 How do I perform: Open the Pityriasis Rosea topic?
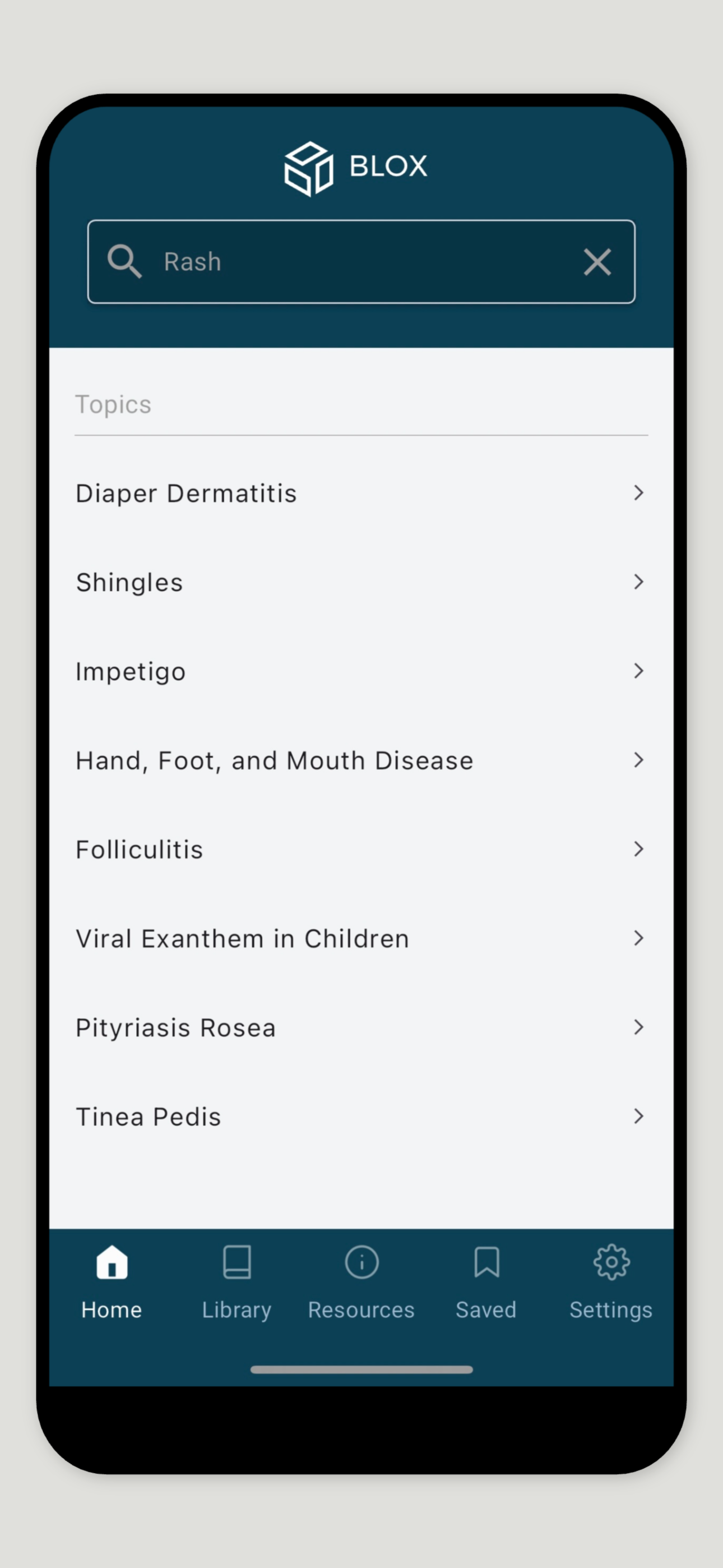[x=361, y=1027]
